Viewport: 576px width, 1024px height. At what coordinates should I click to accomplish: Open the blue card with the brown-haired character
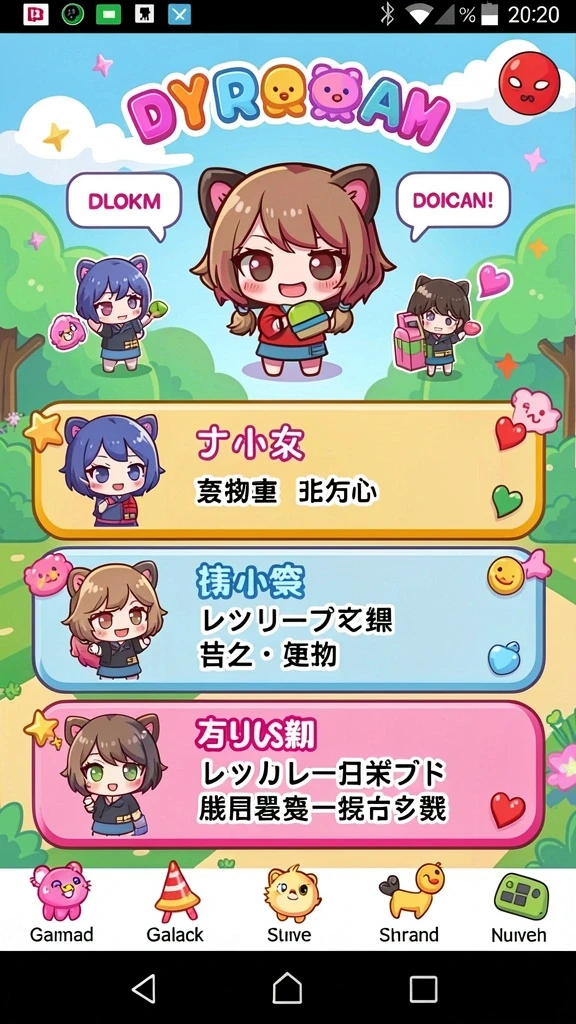[x=288, y=619]
